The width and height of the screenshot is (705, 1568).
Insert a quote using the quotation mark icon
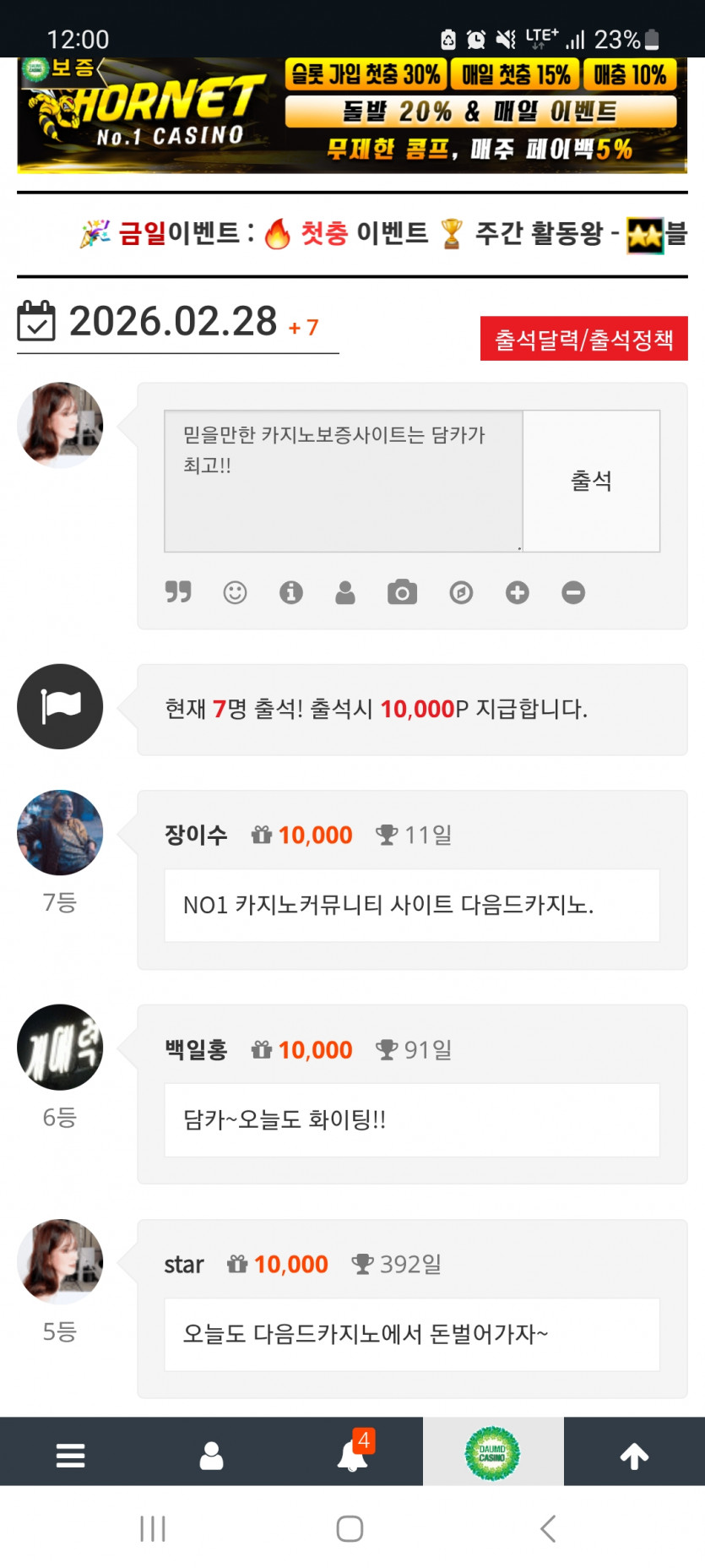point(178,592)
